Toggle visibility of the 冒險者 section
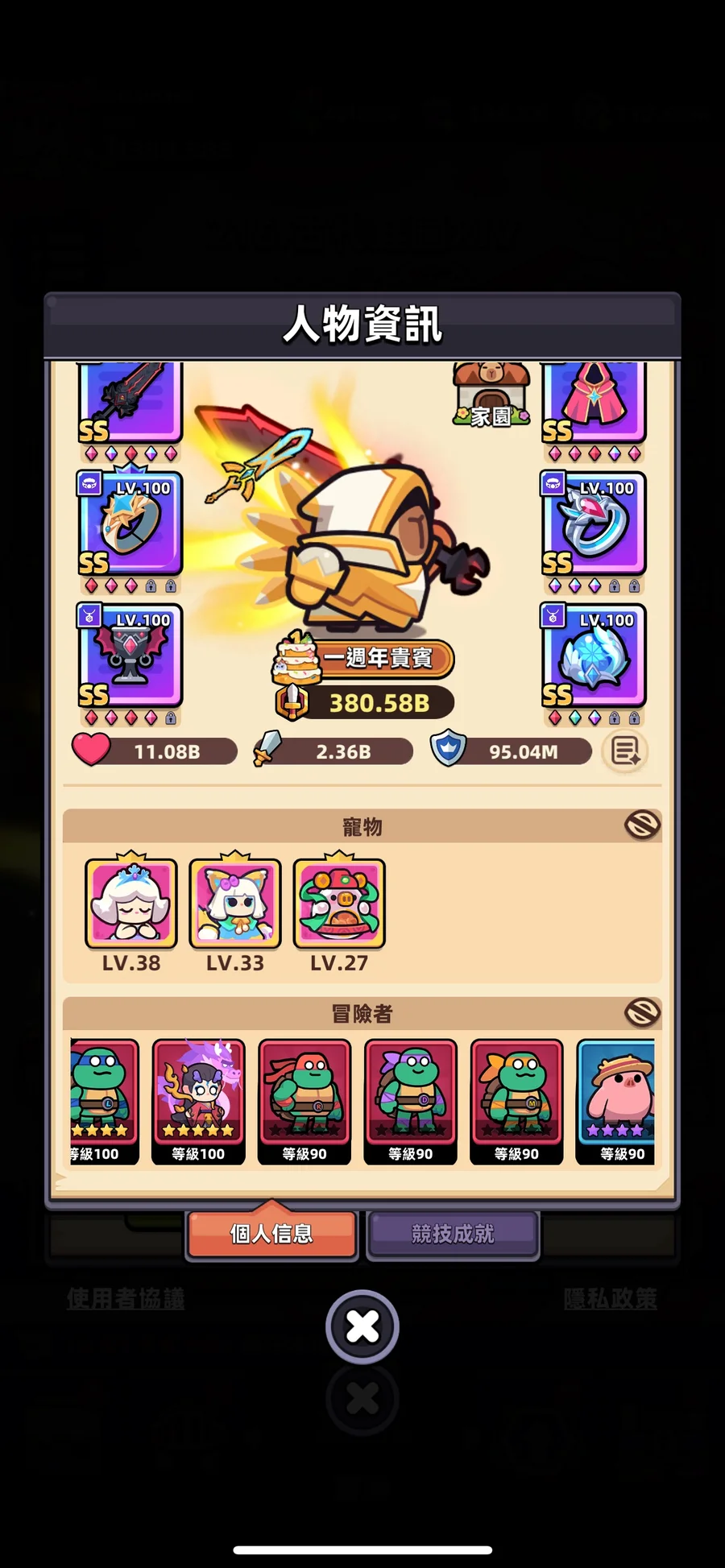Viewport: 725px width, 1568px height. [642, 1012]
